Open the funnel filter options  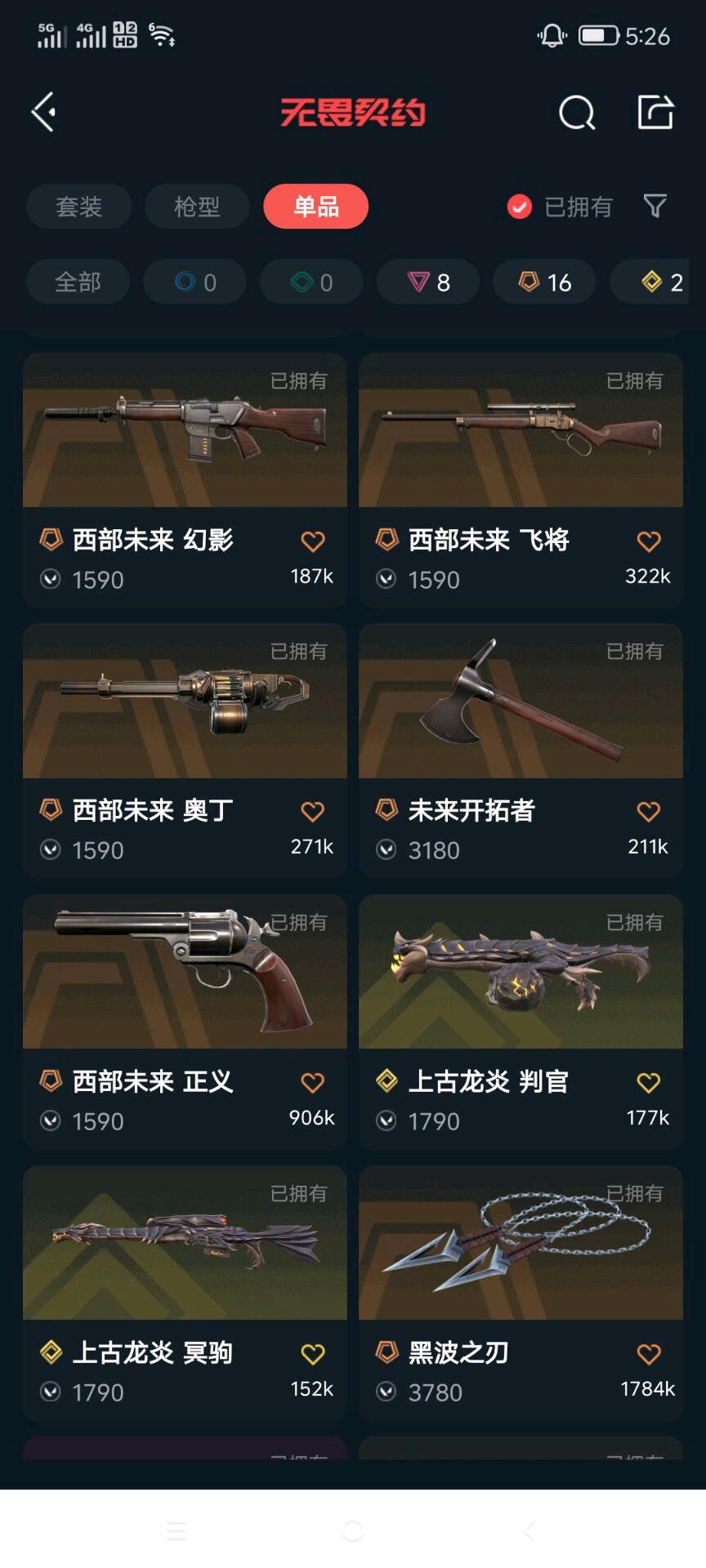[x=655, y=206]
